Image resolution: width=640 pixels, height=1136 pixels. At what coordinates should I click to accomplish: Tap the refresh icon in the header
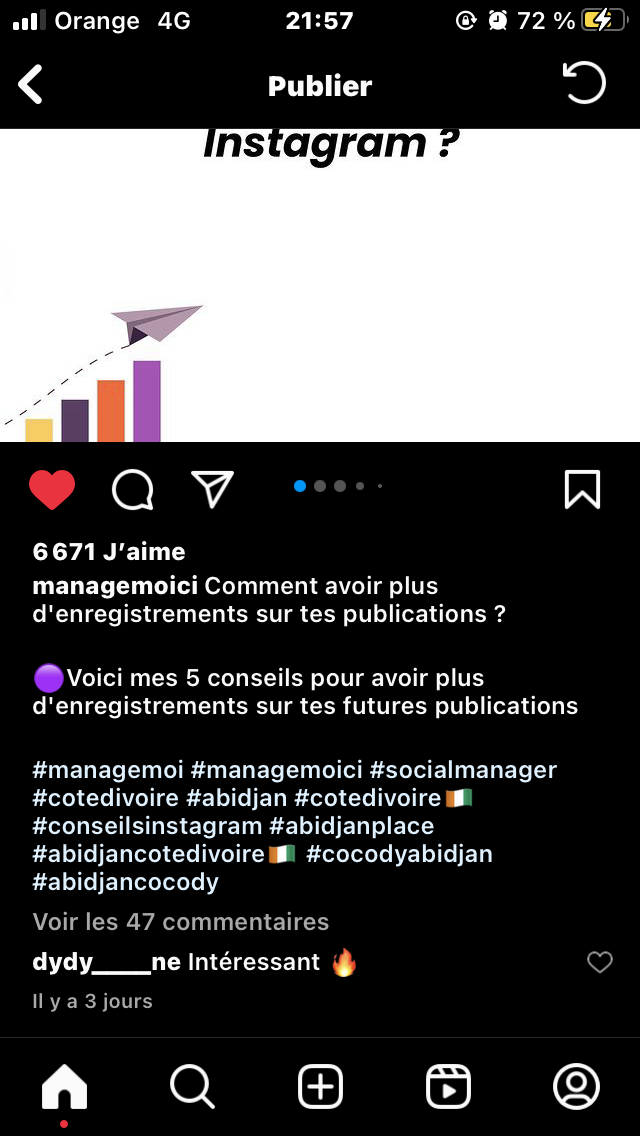coord(584,83)
